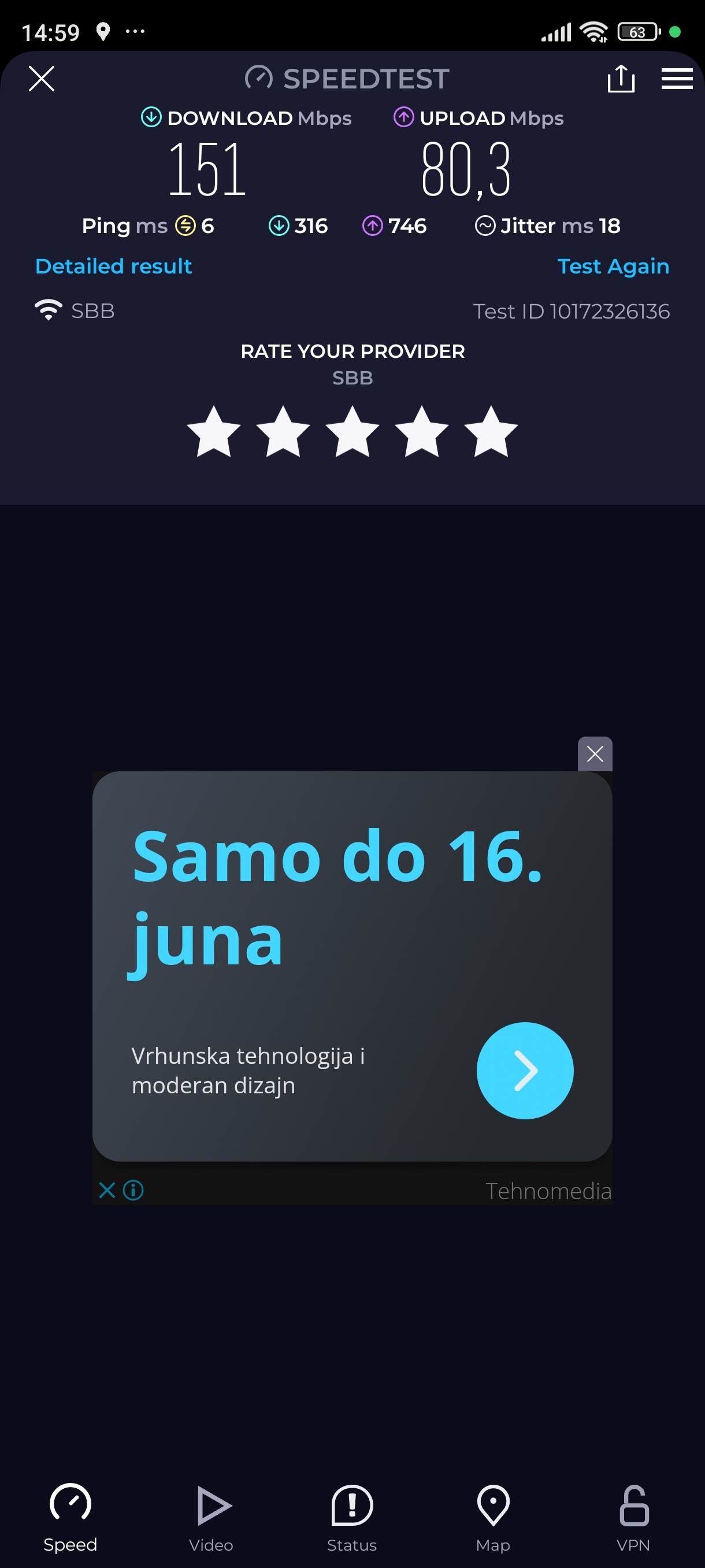Rate provider SBB five stars
Screen dimensions: 705x1568
[x=491, y=432]
